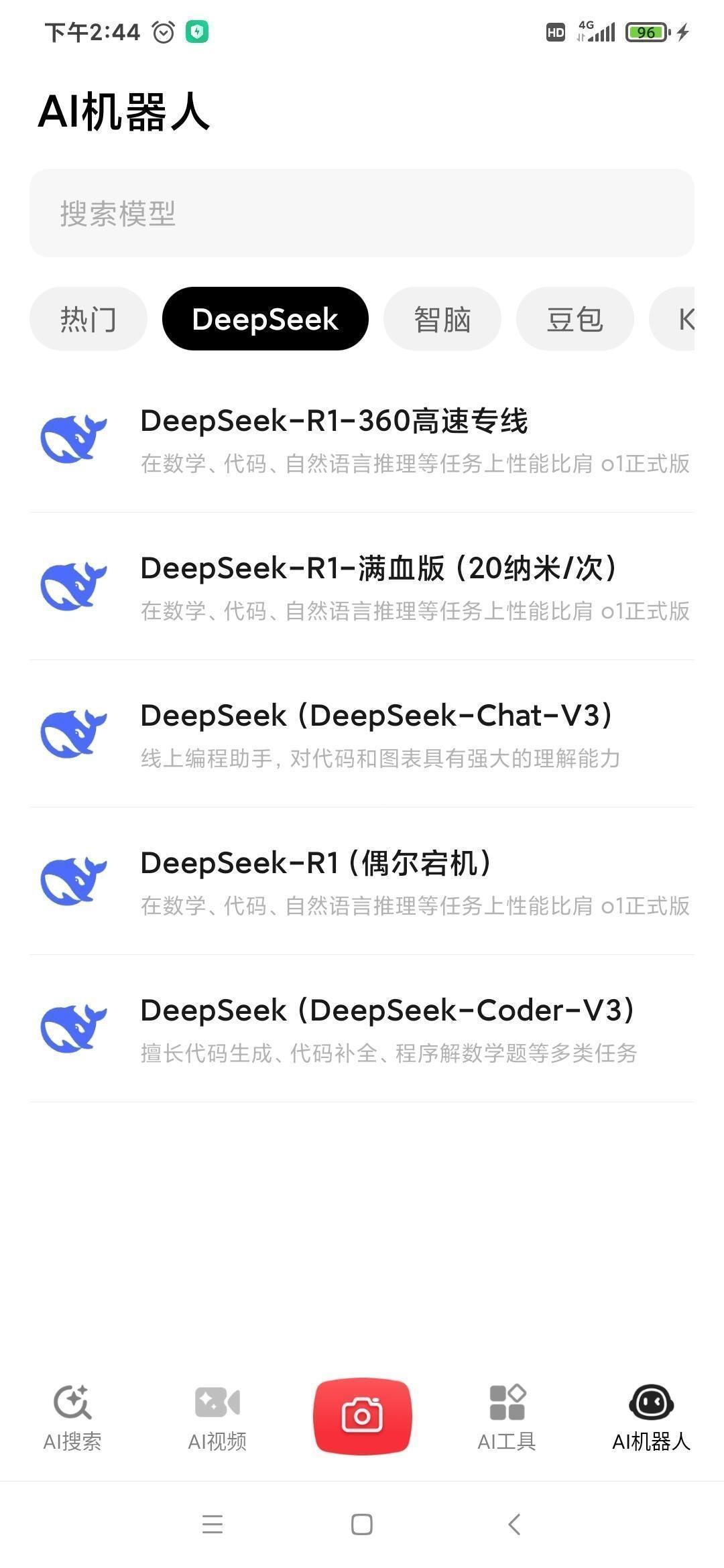Image resolution: width=724 pixels, height=1568 pixels.
Task: Switch to the 智脑 filter tab
Action: click(x=442, y=318)
